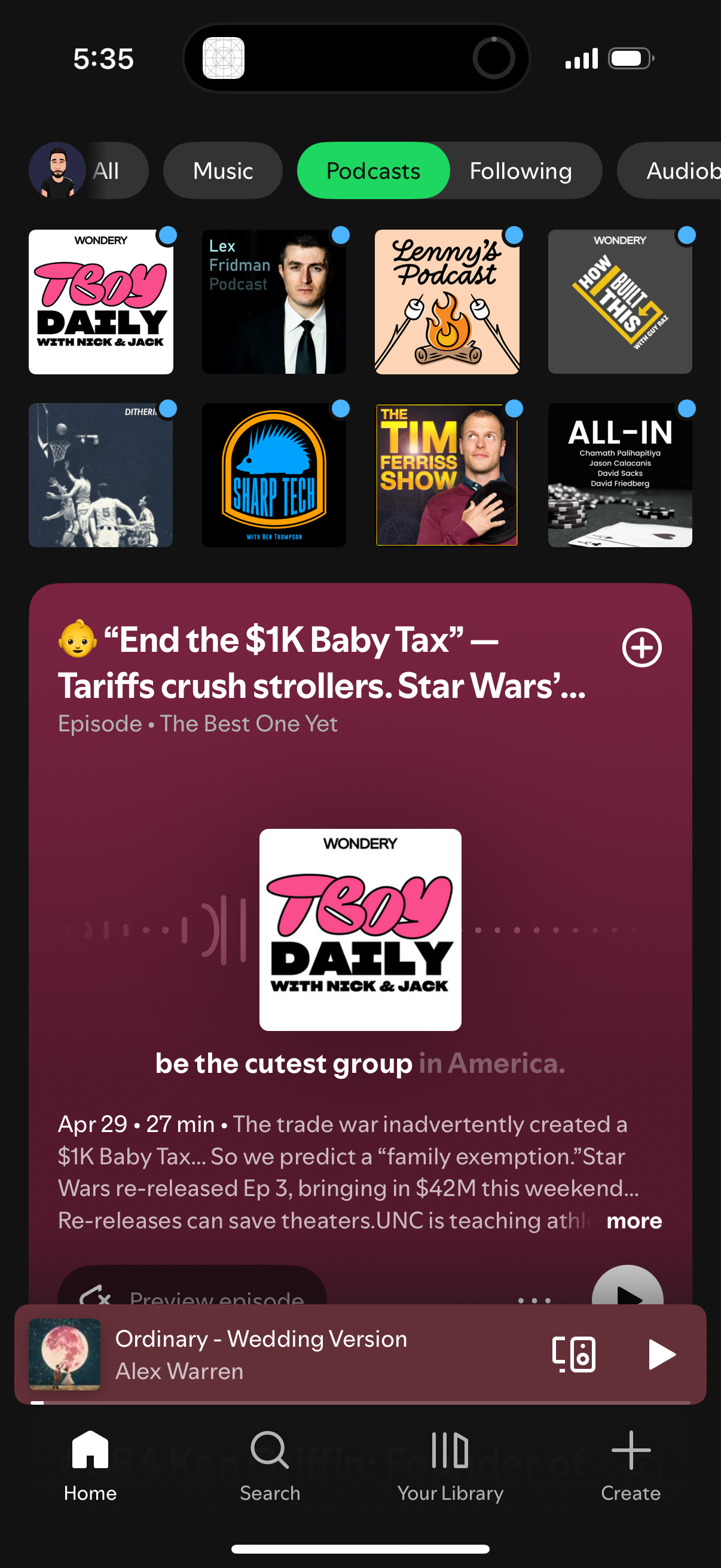Tap your profile avatar picture
This screenshot has width=721, height=1568.
coord(58,170)
